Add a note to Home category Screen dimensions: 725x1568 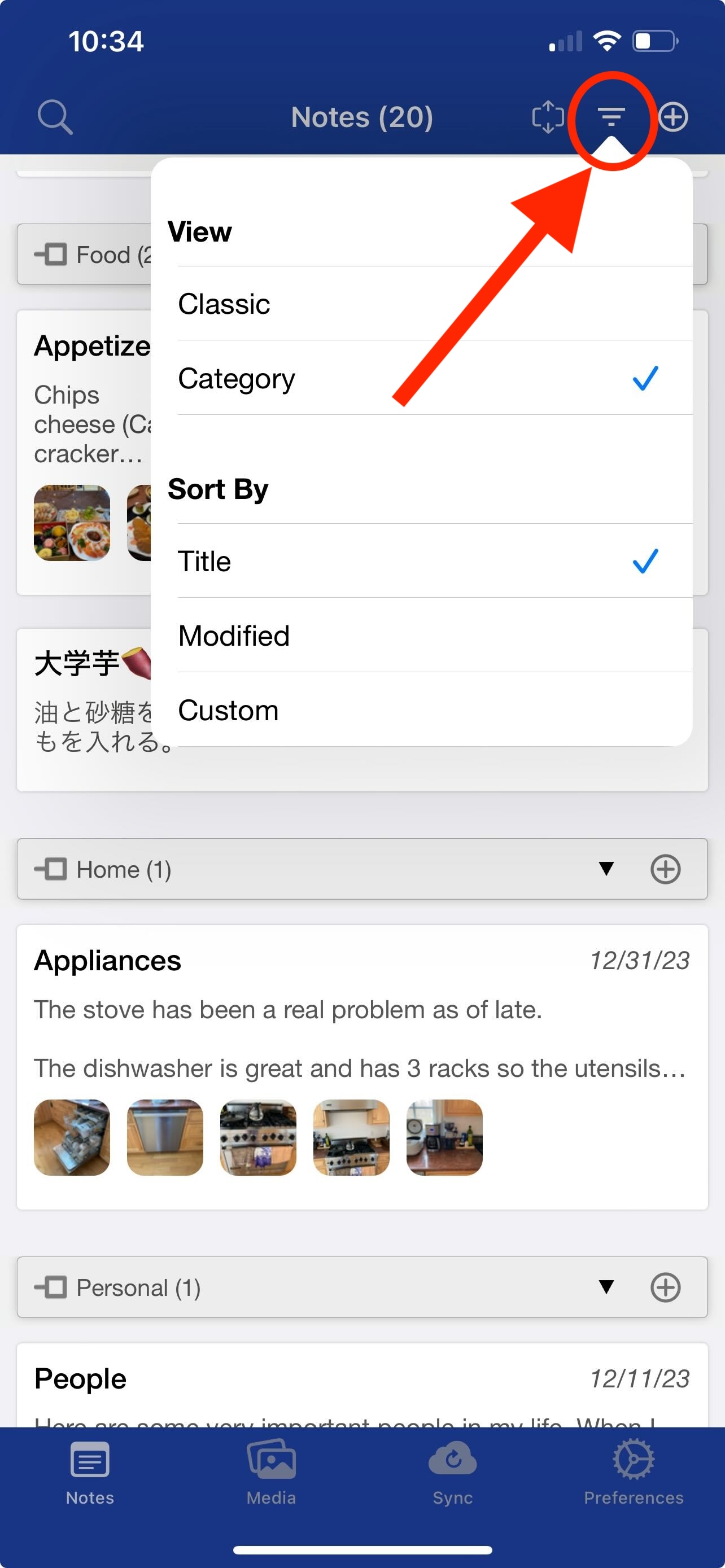(x=665, y=869)
